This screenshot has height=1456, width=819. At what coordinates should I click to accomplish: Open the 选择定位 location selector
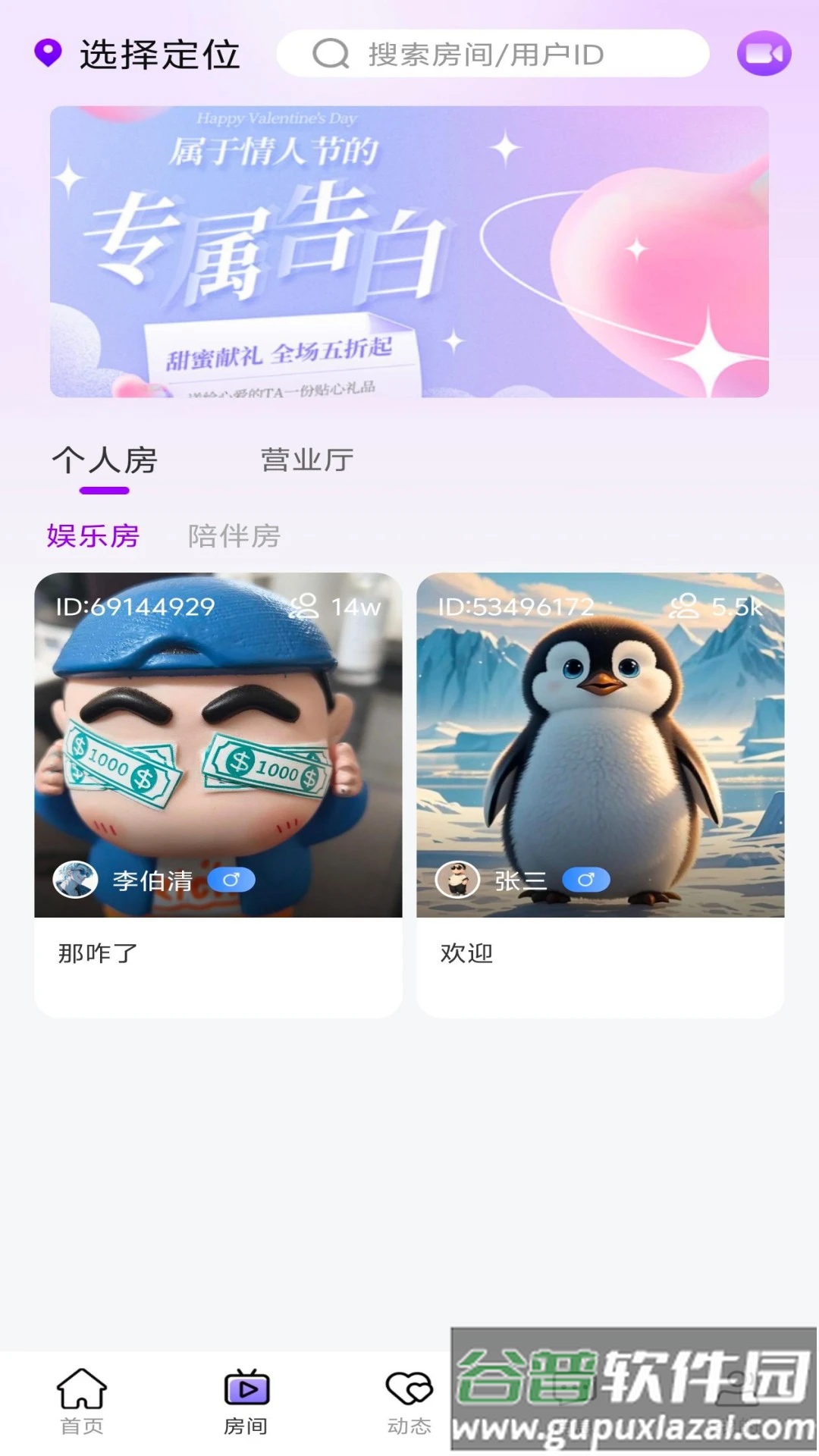pyautogui.click(x=138, y=55)
